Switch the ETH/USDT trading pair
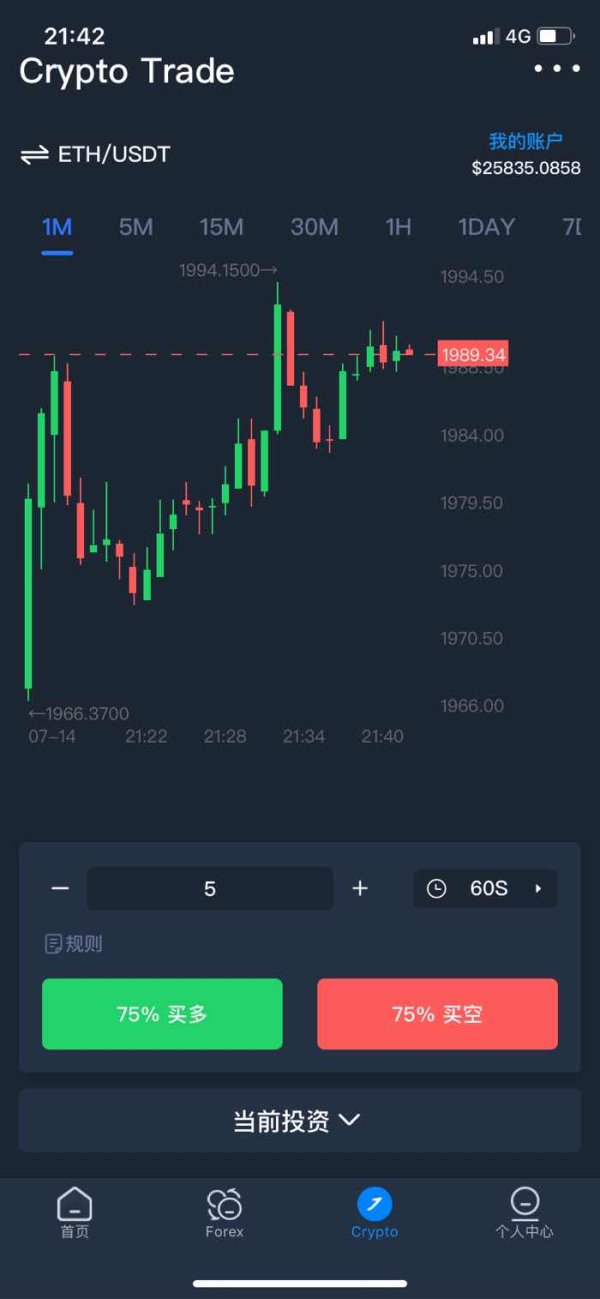The width and height of the screenshot is (600, 1299). [x=96, y=154]
